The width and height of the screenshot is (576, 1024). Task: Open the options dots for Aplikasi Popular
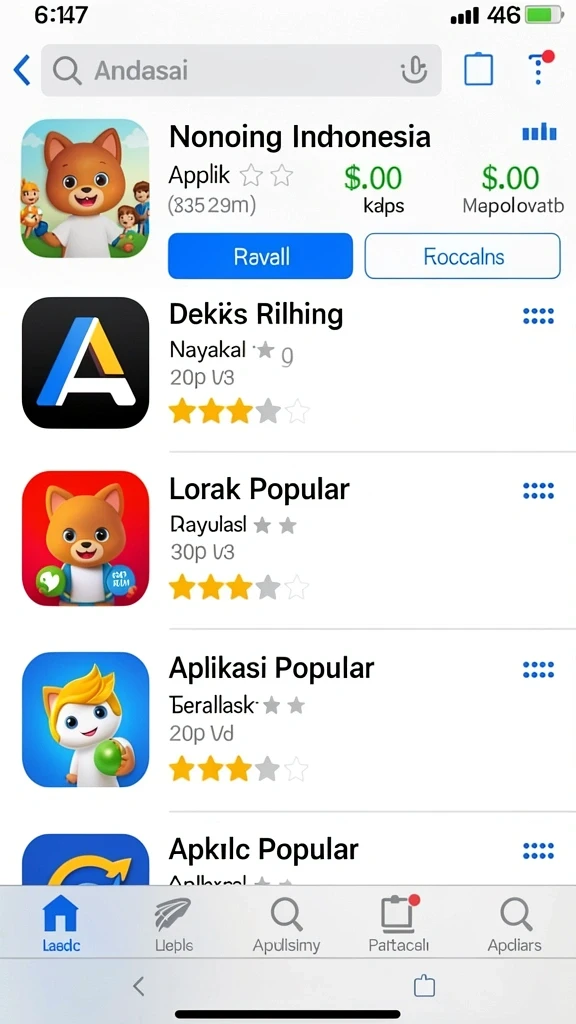point(539,669)
